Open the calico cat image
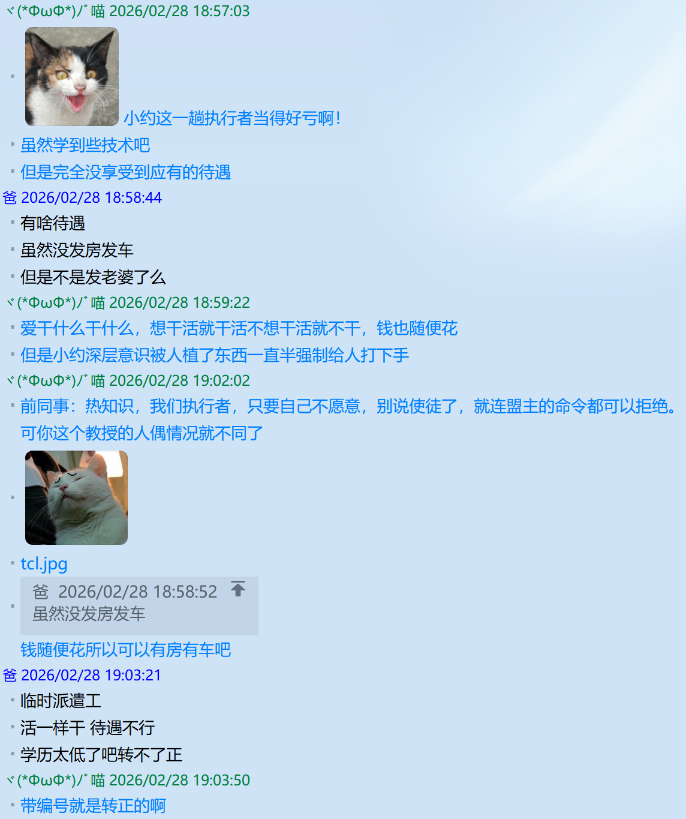This screenshot has width=686, height=819. pyautogui.click(x=71, y=76)
